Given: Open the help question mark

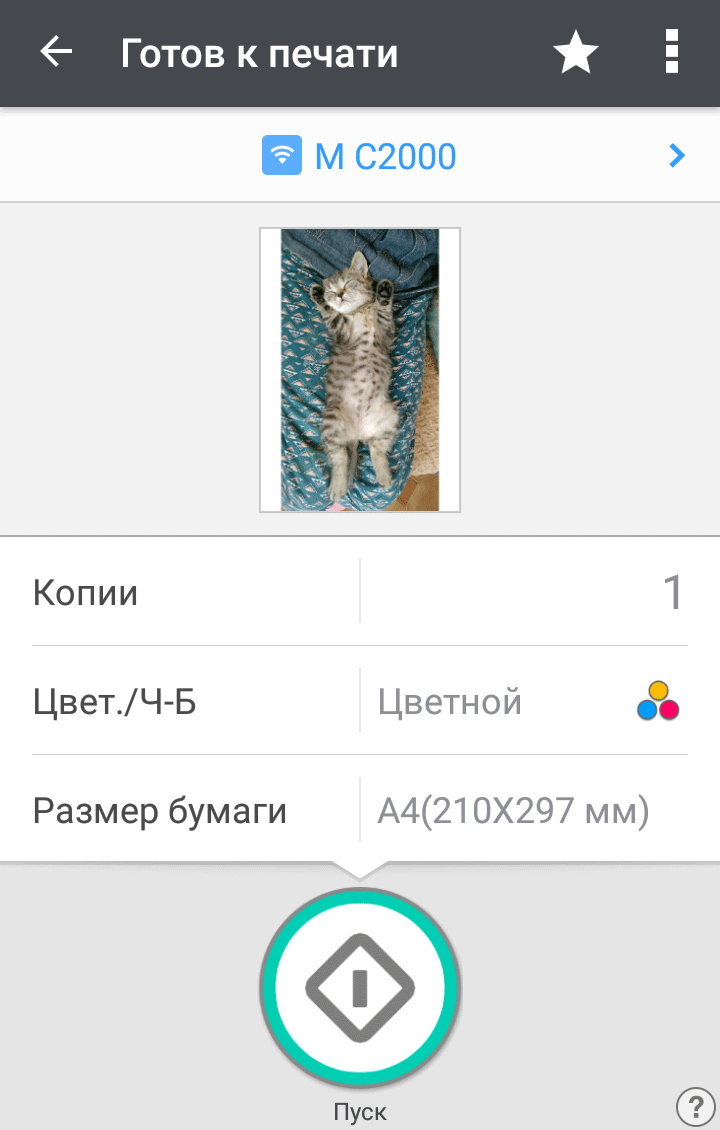Looking at the screenshot, I should 696,1106.
